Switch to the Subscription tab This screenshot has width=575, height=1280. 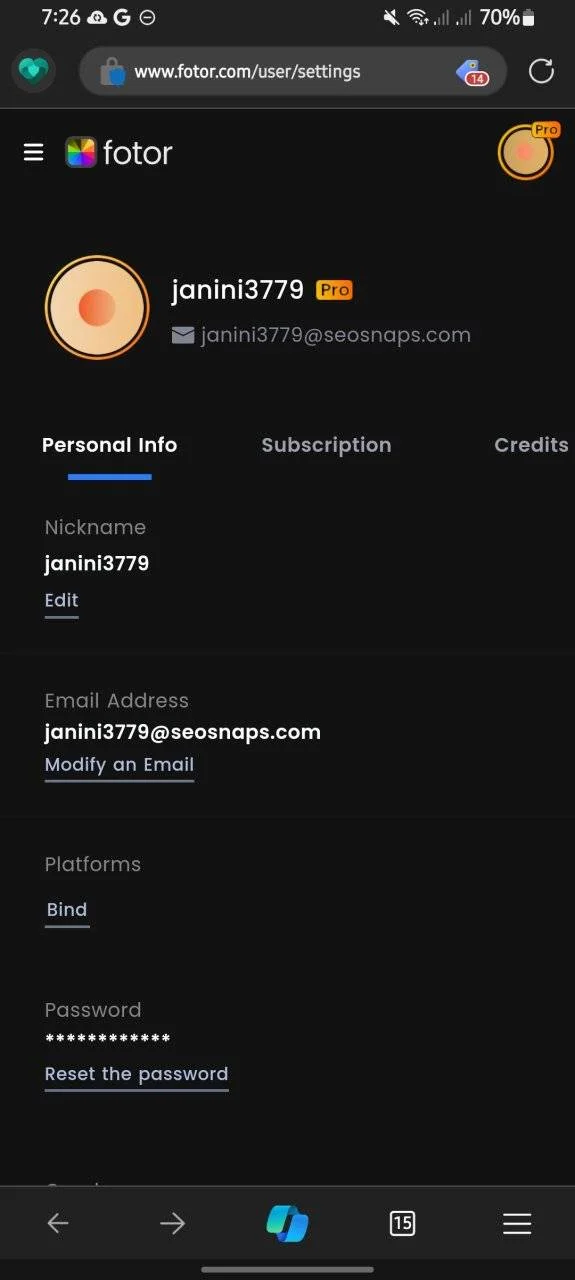pyautogui.click(x=326, y=445)
